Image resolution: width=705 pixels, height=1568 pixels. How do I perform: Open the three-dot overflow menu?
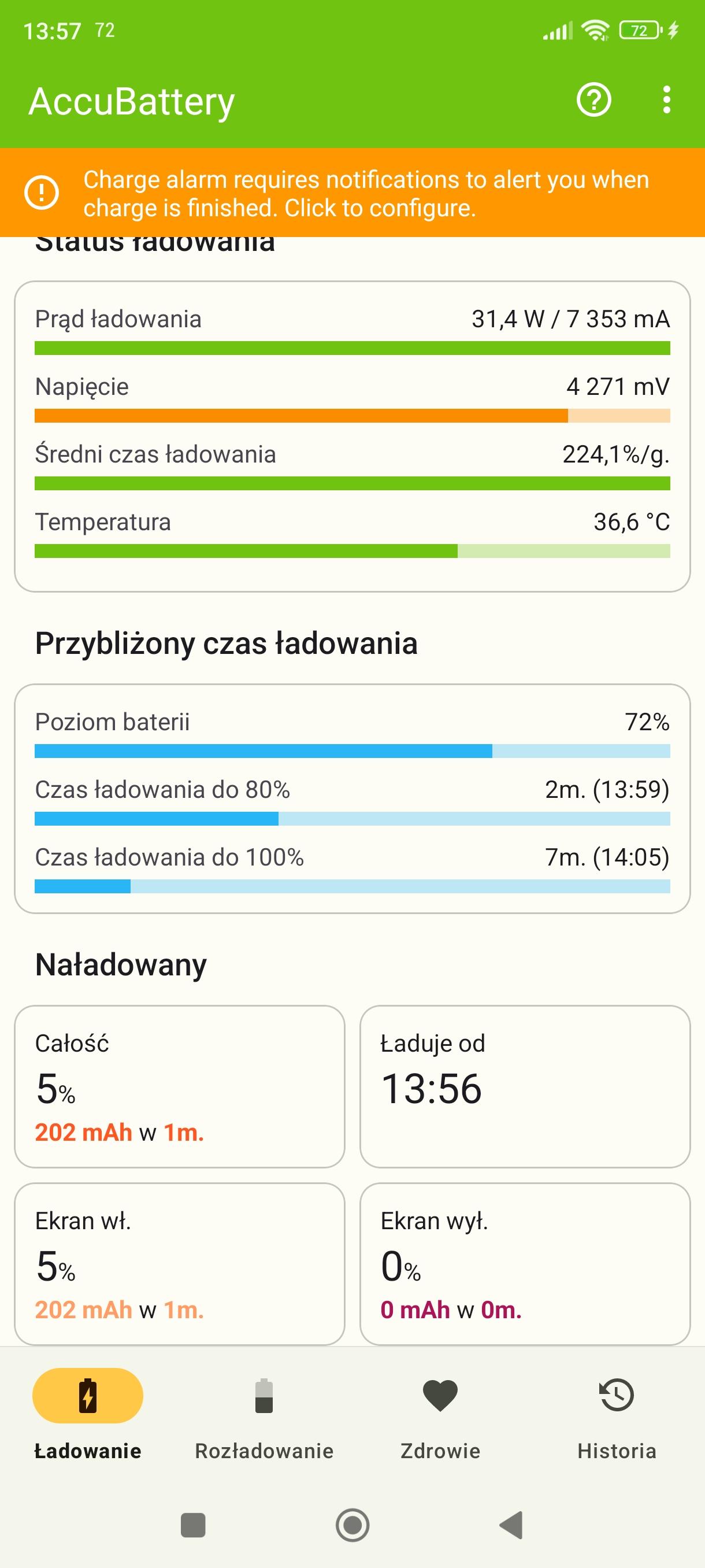[667, 100]
